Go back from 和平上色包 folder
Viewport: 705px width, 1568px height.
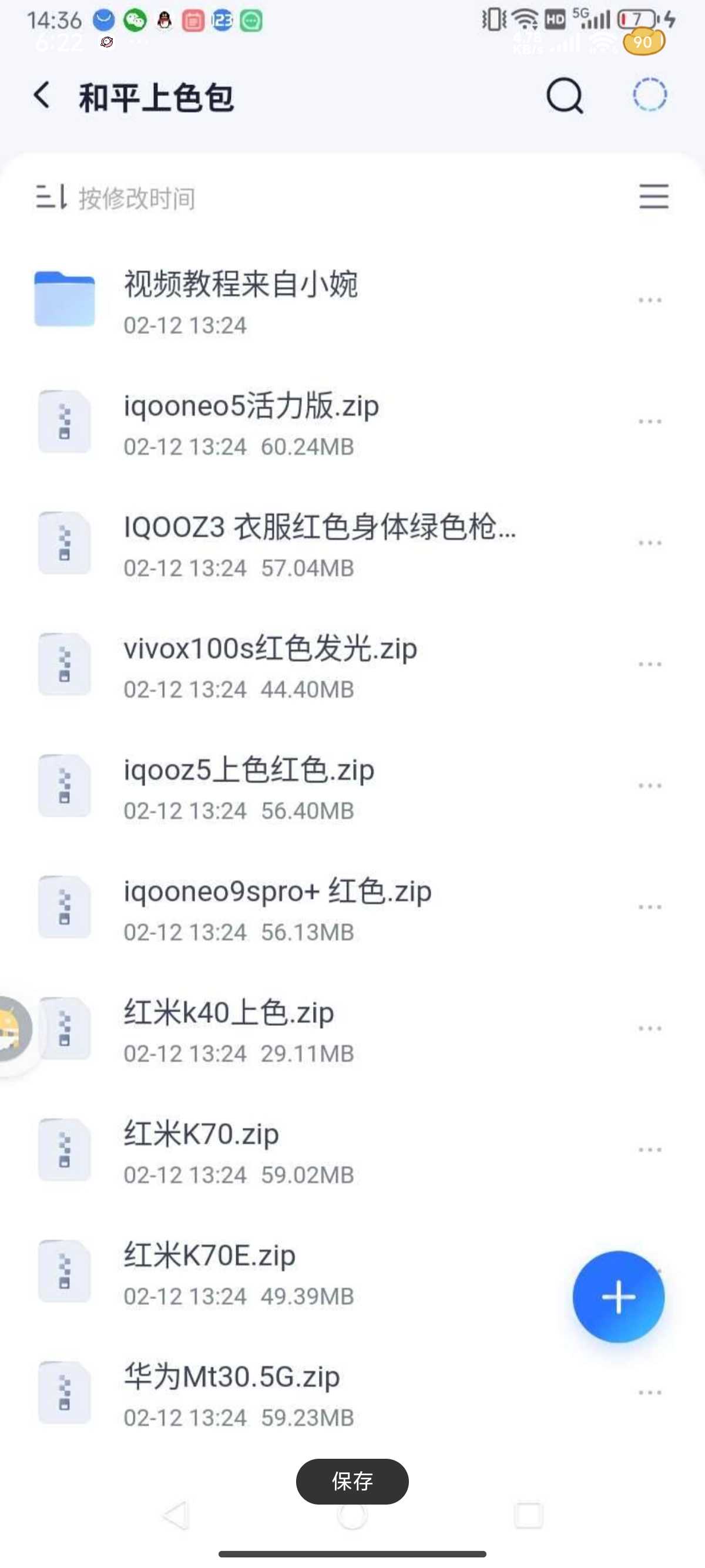(x=41, y=96)
